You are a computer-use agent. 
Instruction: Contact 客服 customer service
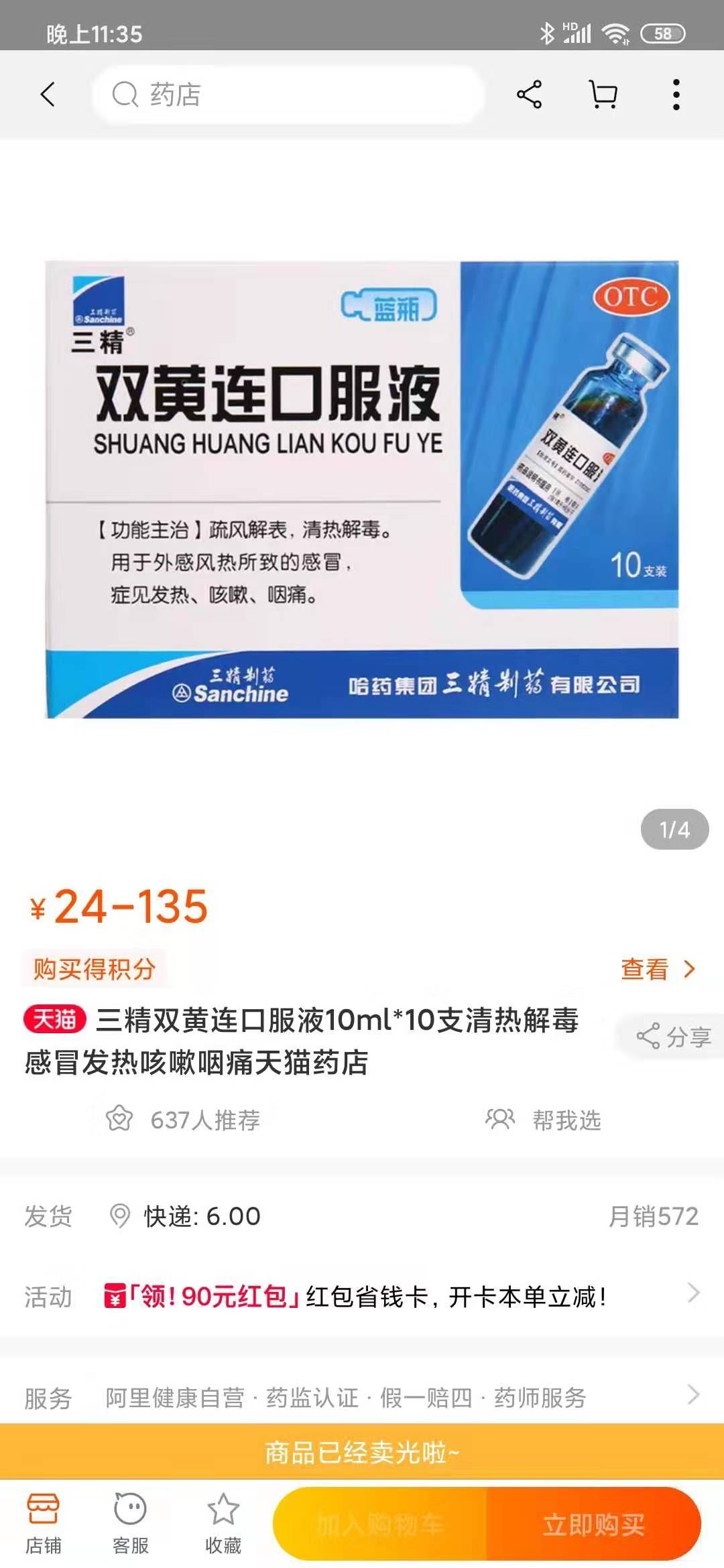click(x=130, y=1524)
